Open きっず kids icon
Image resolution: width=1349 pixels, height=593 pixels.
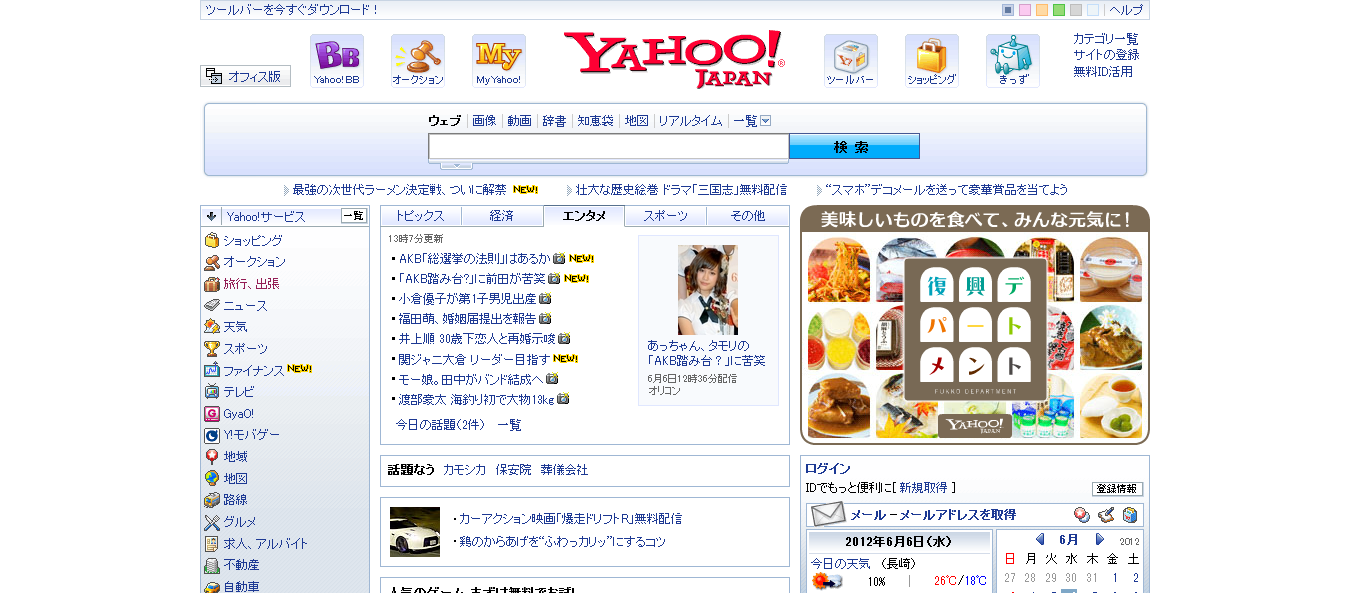(x=1013, y=61)
